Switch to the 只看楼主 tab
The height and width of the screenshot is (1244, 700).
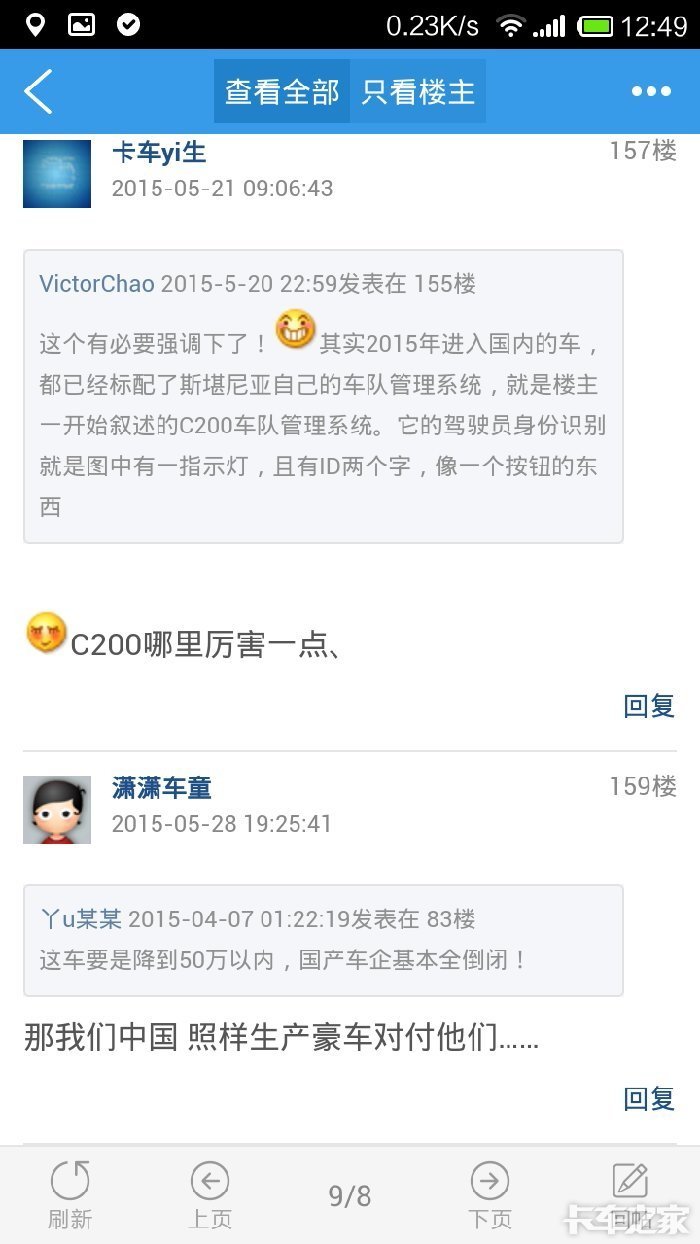click(x=418, y=92)
